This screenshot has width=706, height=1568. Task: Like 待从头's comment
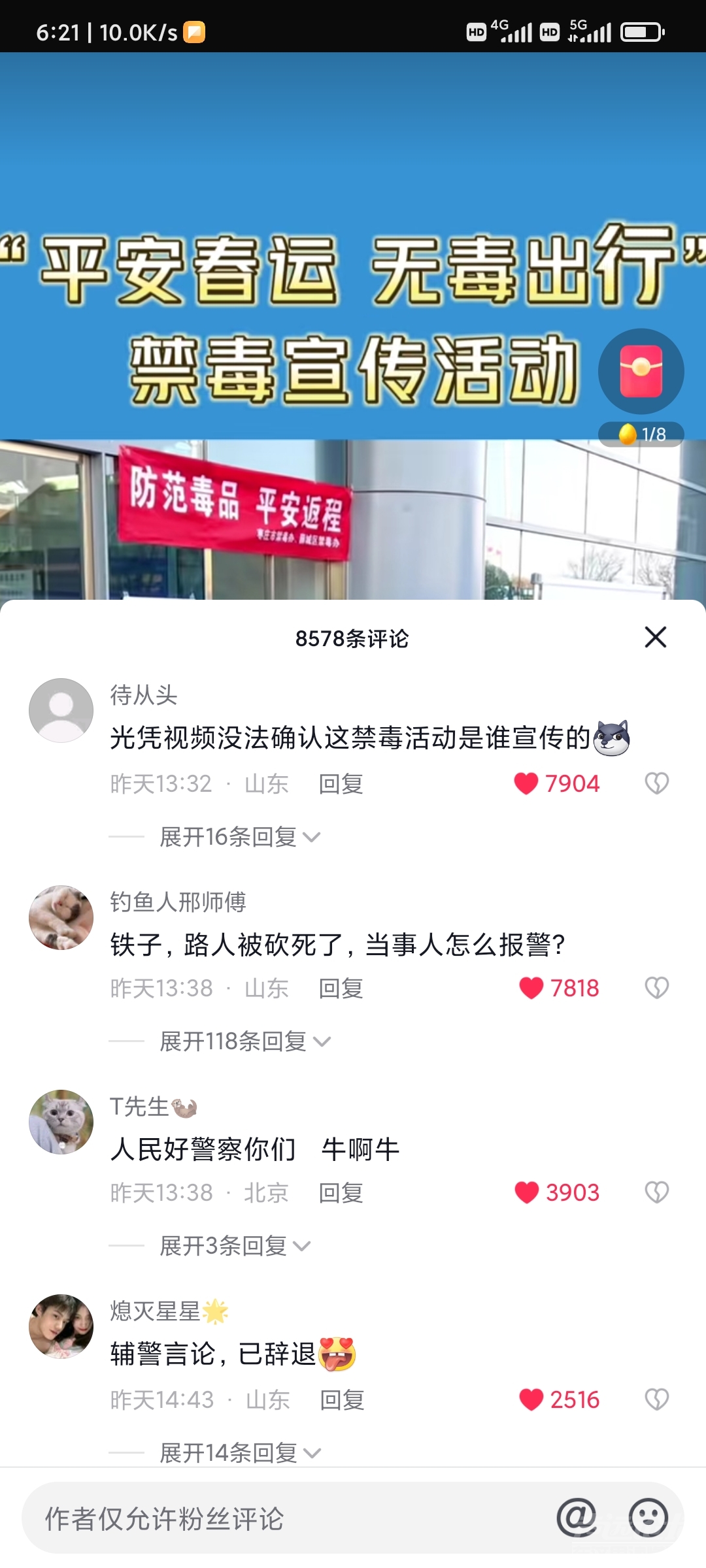[527, 783]
